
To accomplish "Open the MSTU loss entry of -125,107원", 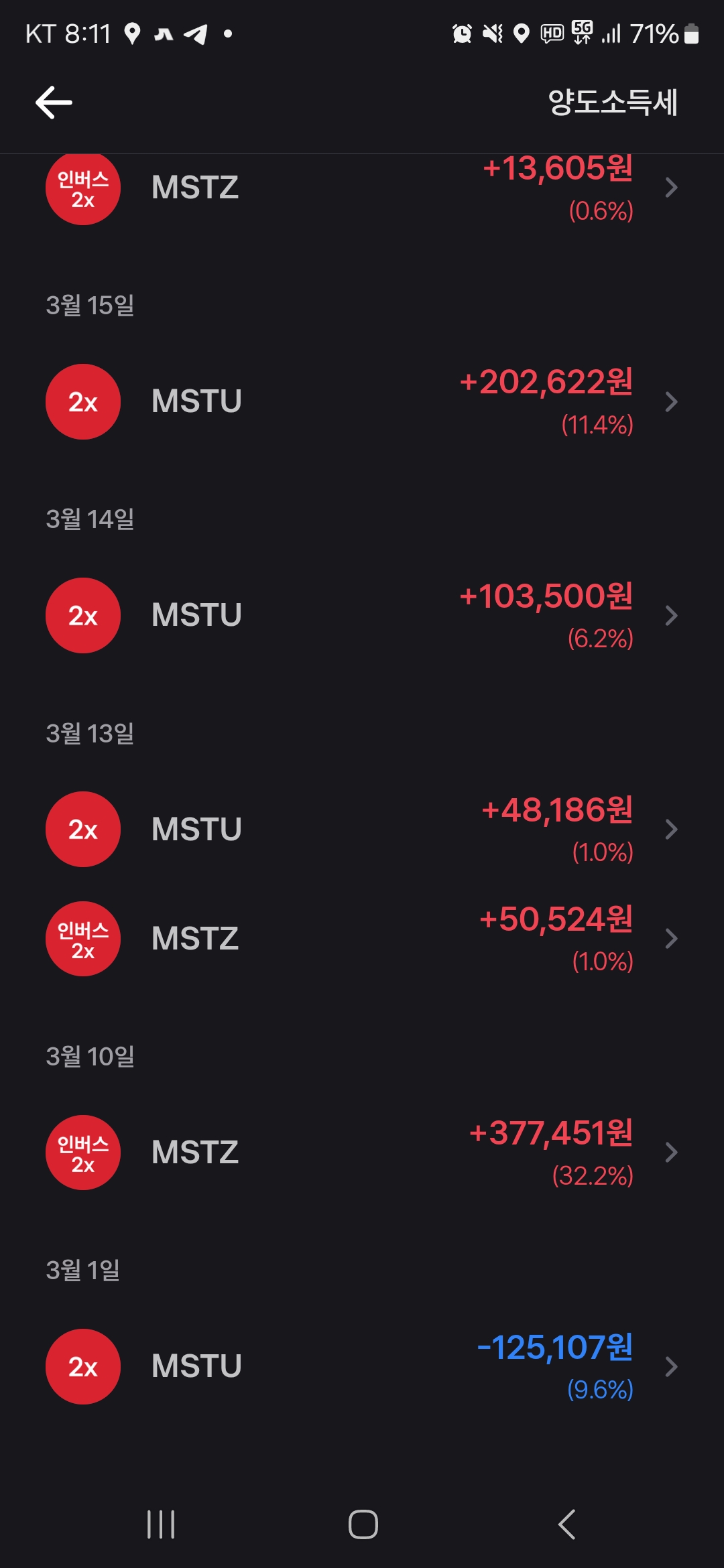I will (362, 1366).
